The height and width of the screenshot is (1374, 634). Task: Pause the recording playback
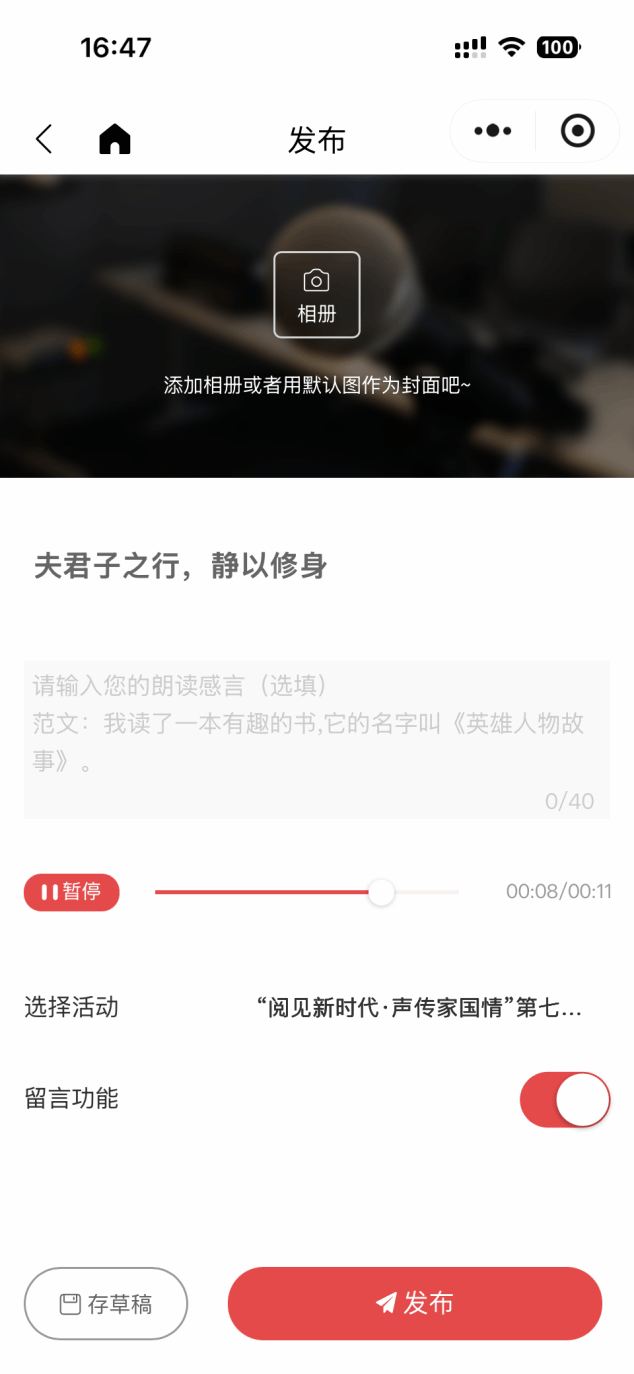pos(72,892)
